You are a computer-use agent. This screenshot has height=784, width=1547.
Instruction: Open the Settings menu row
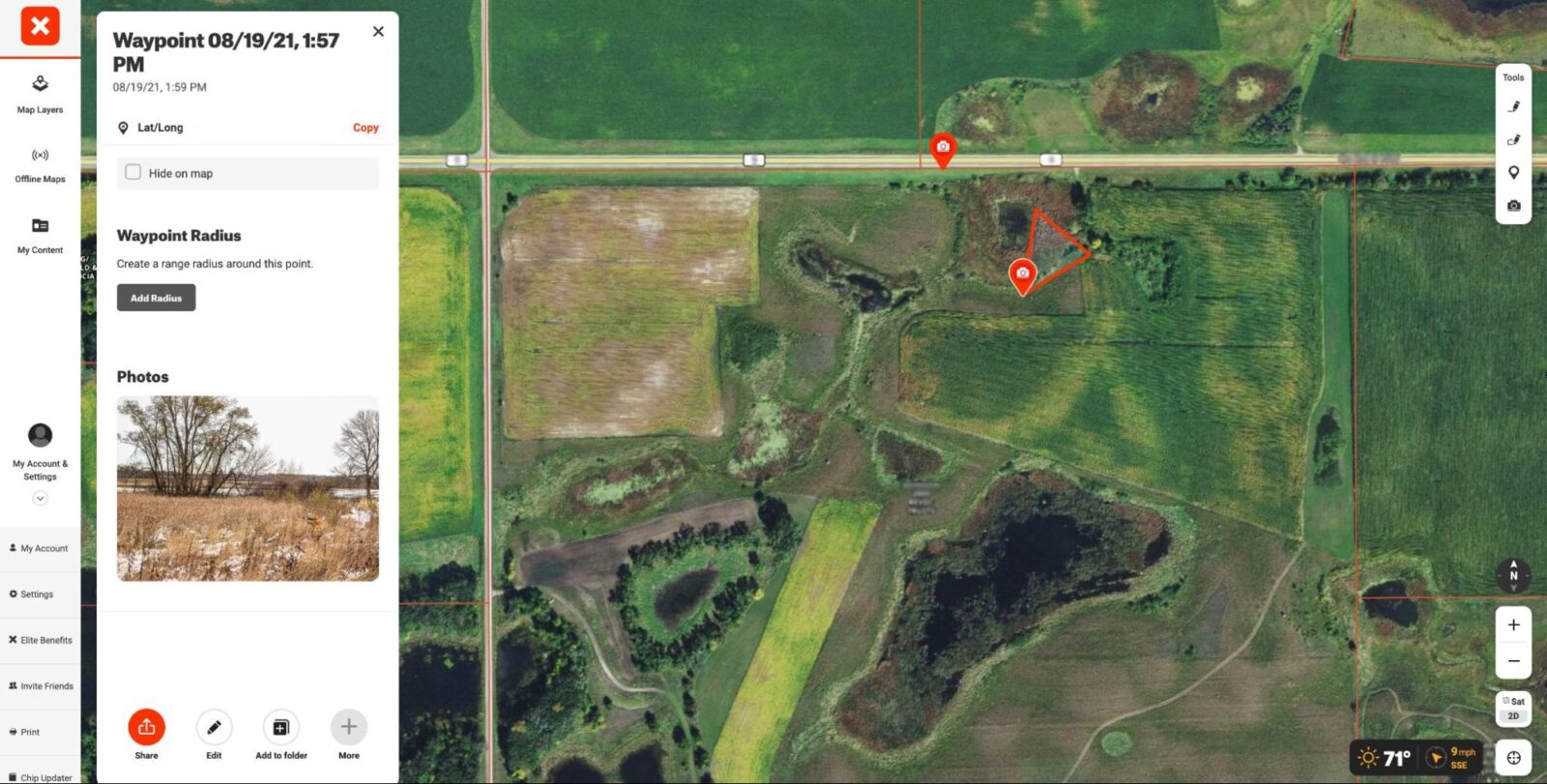coord(37,595)
